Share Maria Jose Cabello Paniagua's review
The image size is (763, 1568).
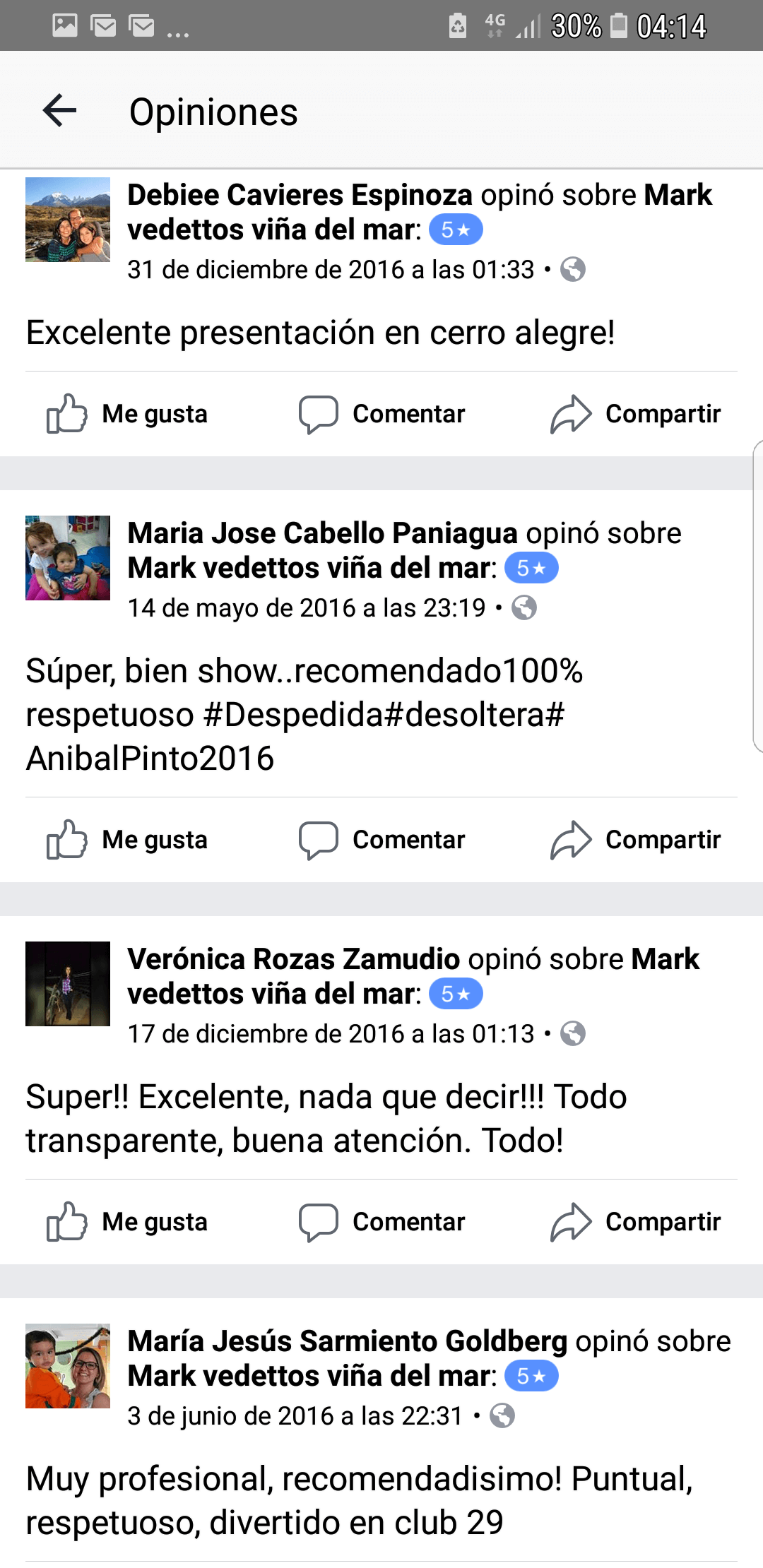(x=635, y=840)
